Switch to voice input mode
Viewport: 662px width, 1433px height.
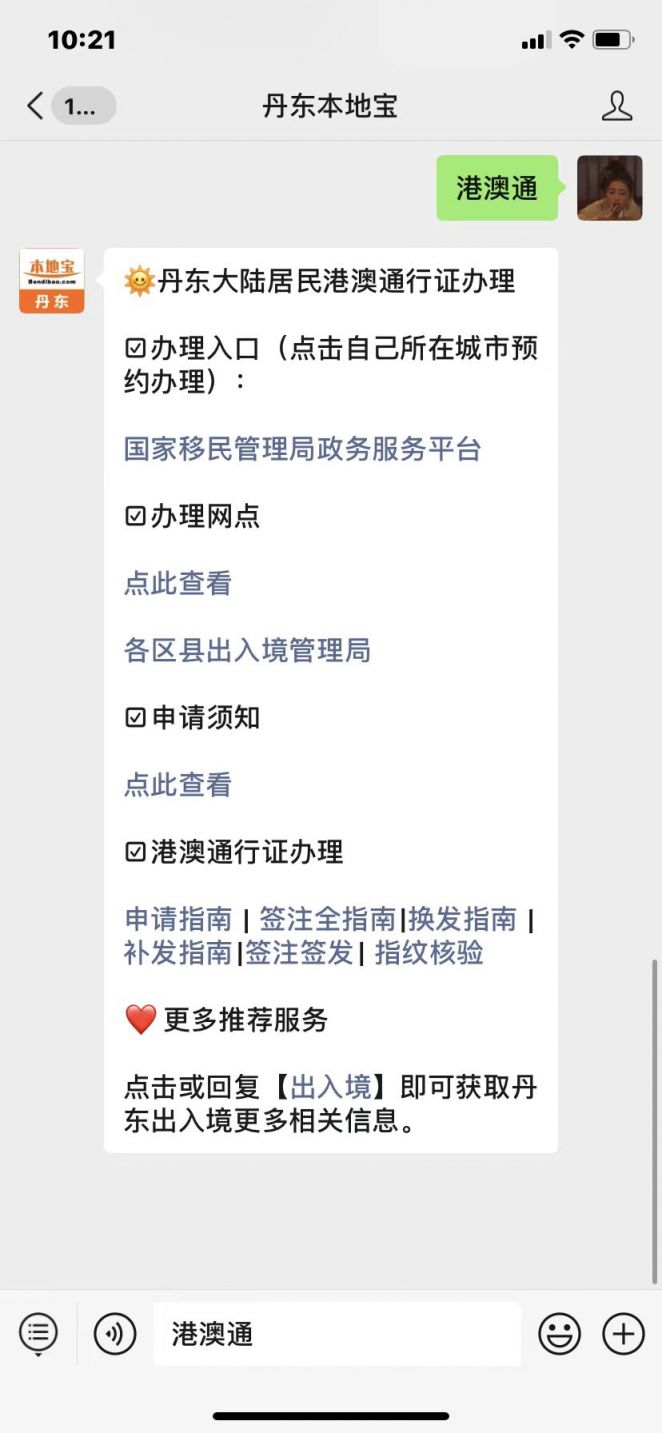tap(115, 1333)
